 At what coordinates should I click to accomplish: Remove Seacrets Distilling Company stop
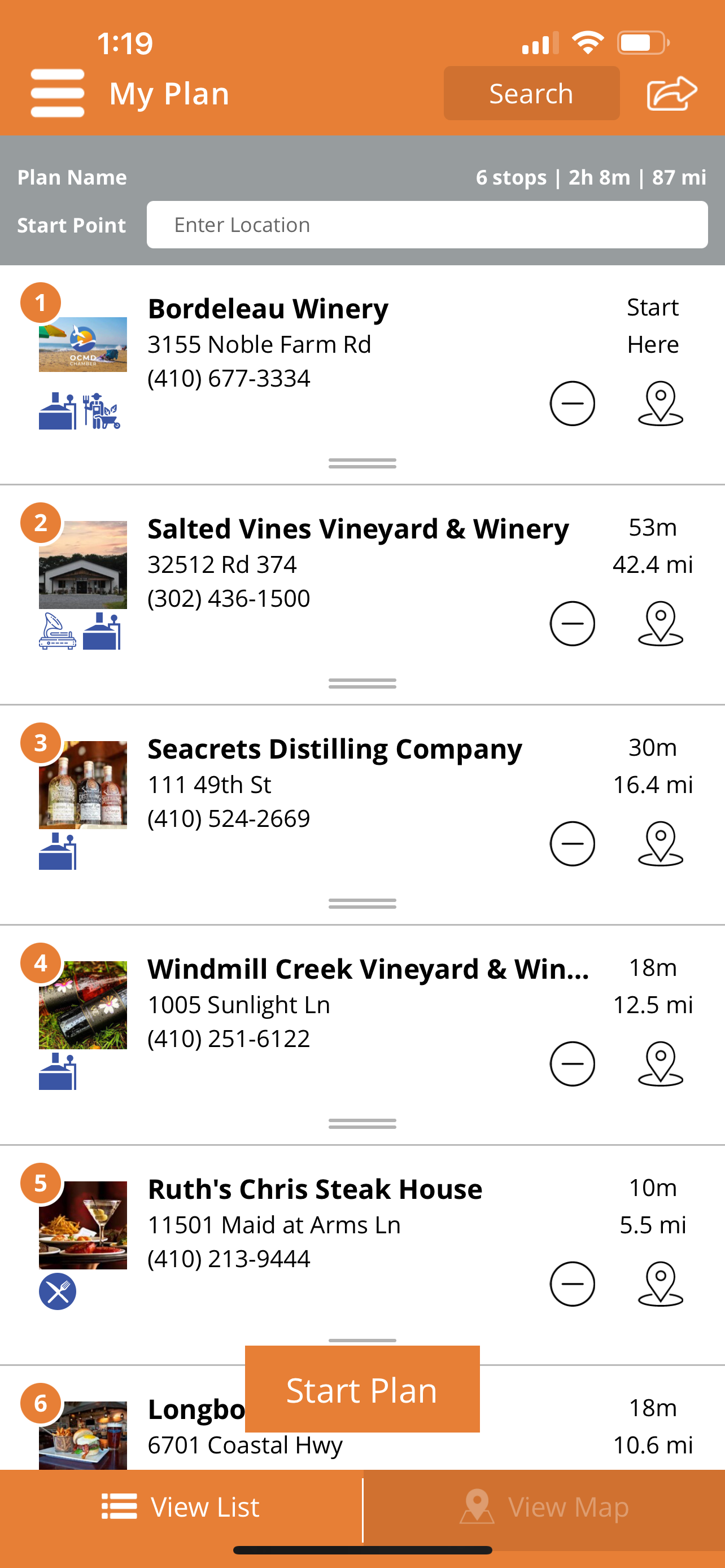[571, 844]
